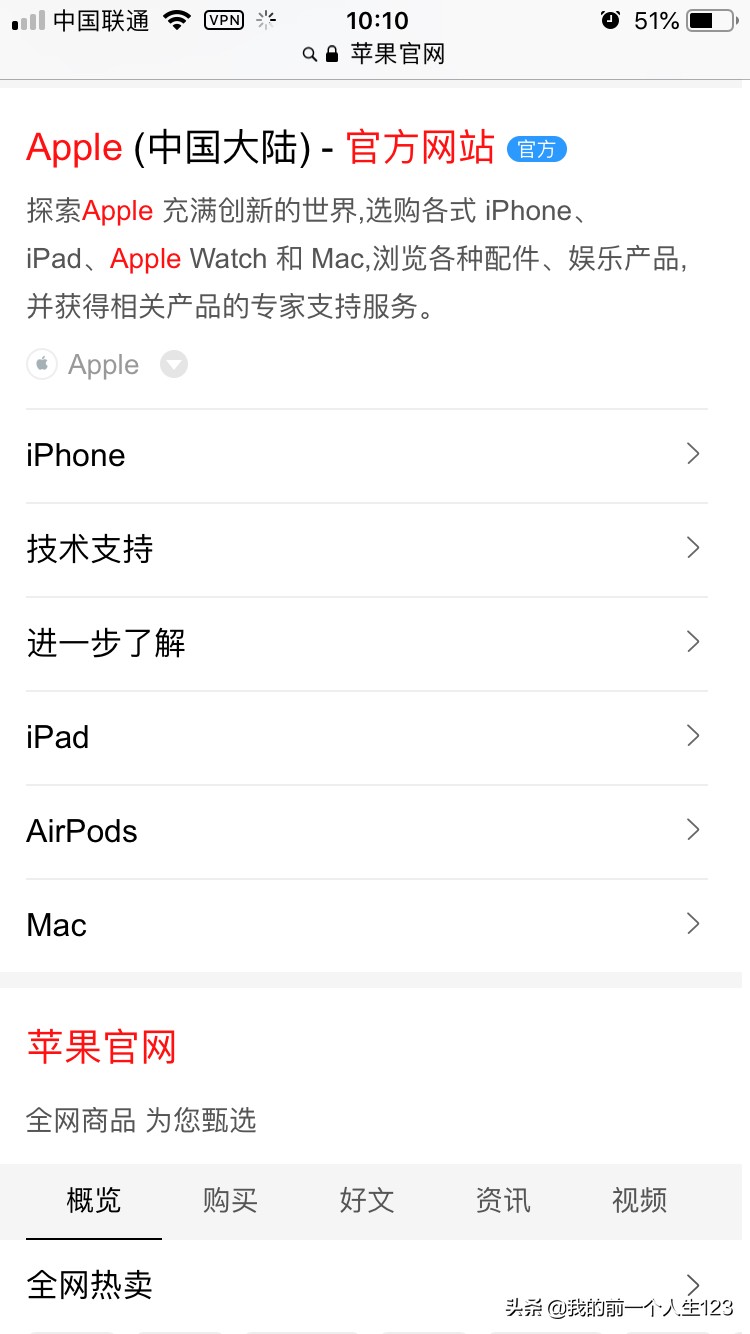Open the iPad sublink row

367,738
